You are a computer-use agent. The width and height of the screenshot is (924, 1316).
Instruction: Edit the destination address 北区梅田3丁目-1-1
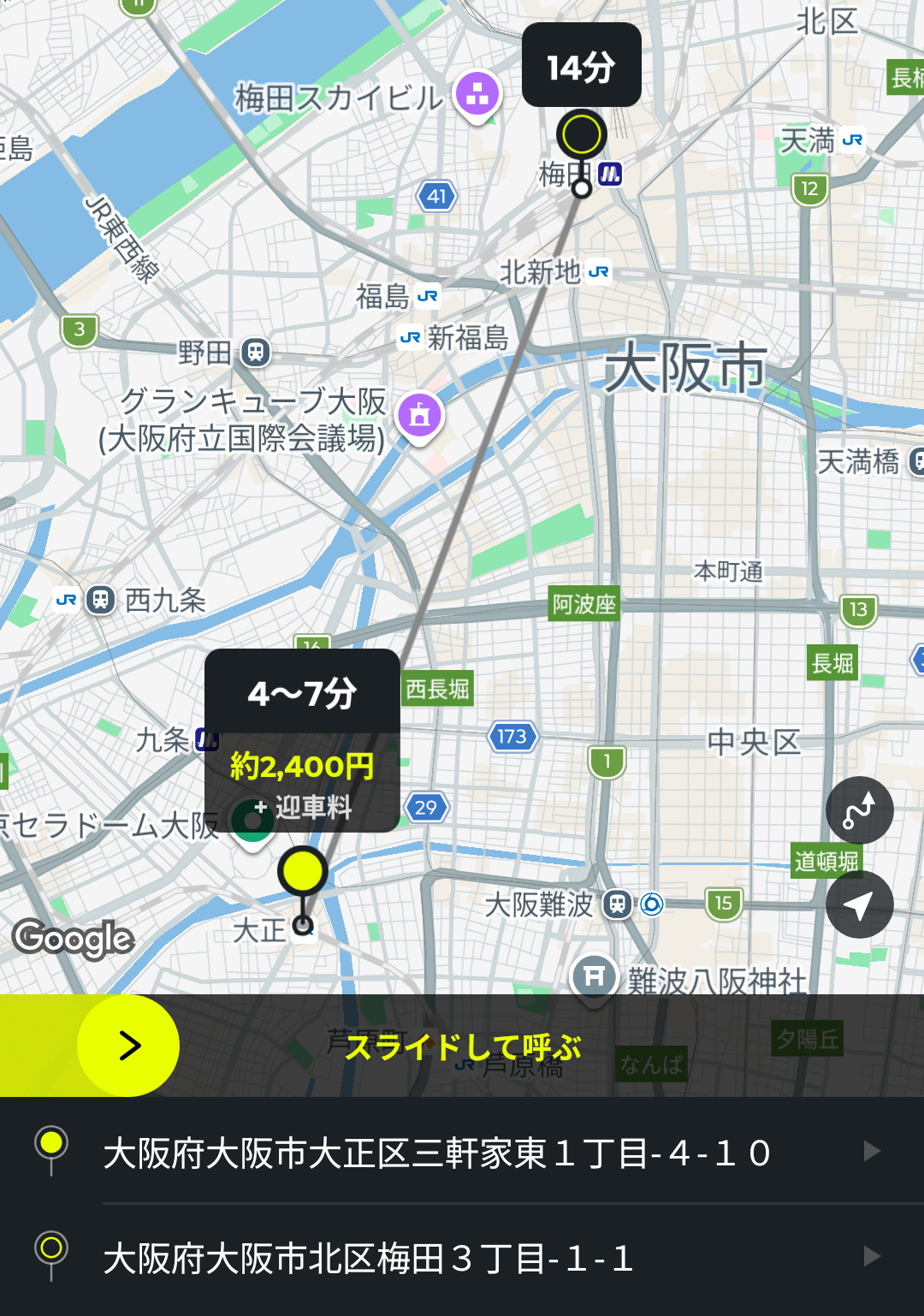pos(462,1258)
